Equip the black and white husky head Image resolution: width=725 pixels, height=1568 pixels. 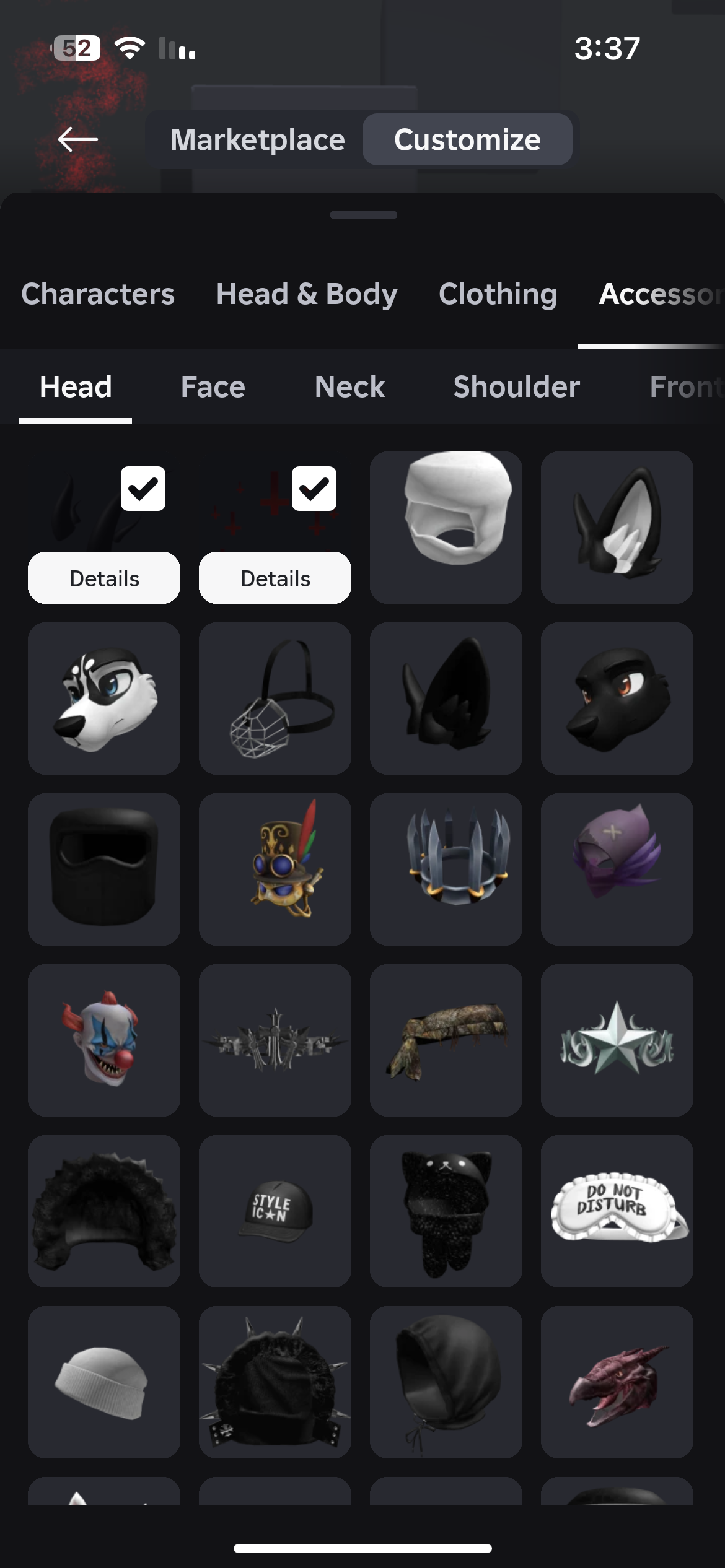tap(104, 698)
